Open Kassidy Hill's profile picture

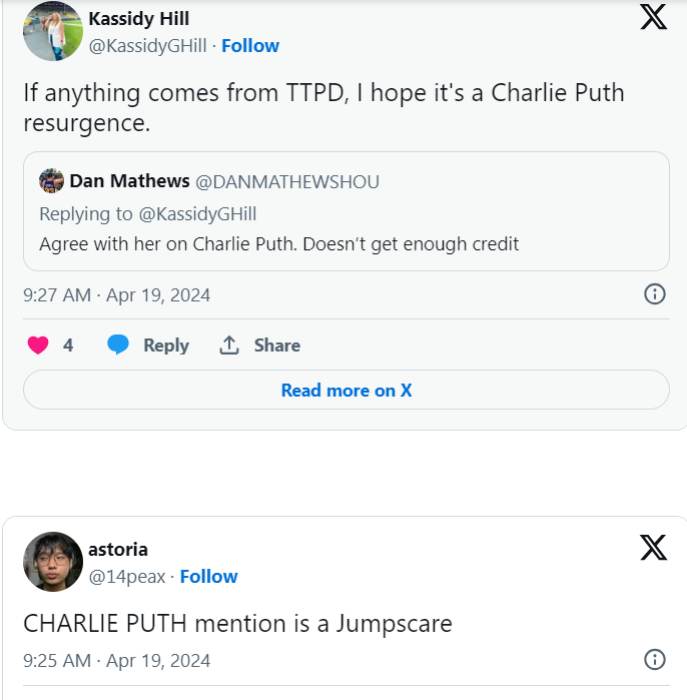[x=53, y=31]
